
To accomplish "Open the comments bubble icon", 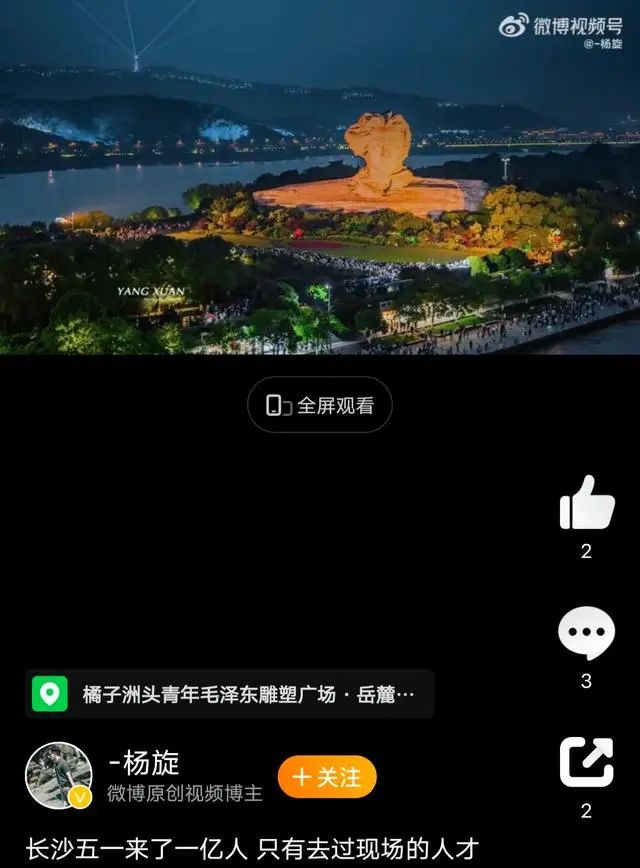I will tap(586, 634).
